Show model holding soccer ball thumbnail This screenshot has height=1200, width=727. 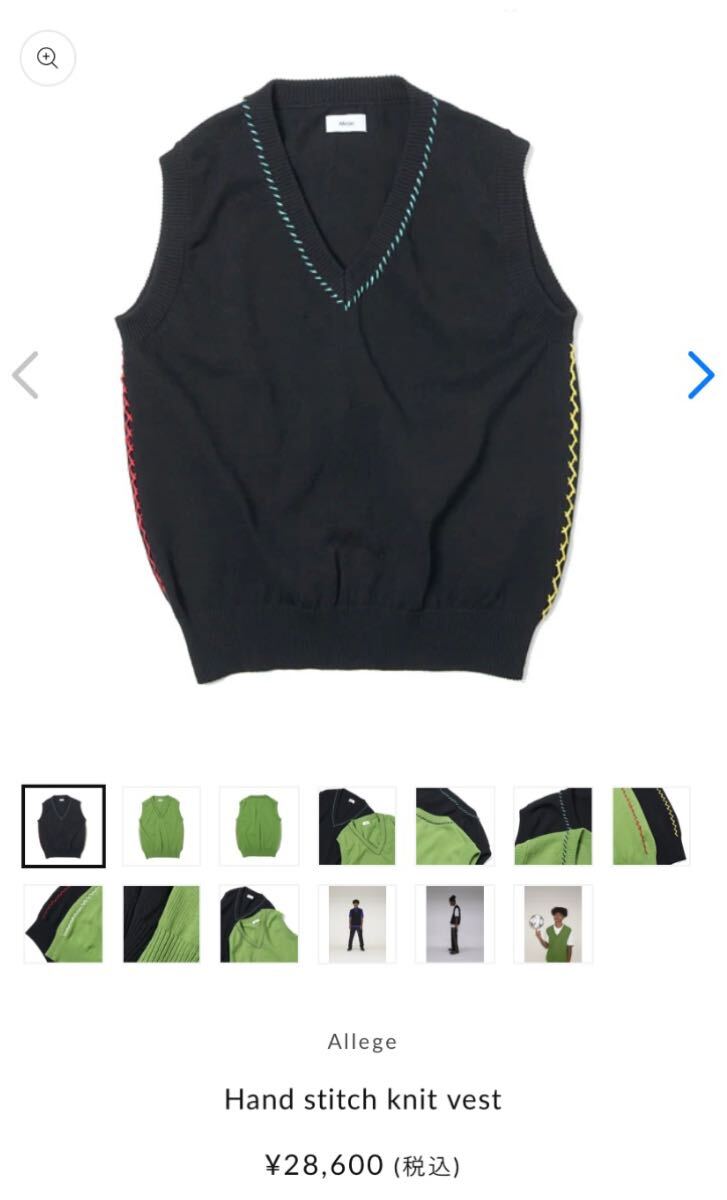[553, 924]
